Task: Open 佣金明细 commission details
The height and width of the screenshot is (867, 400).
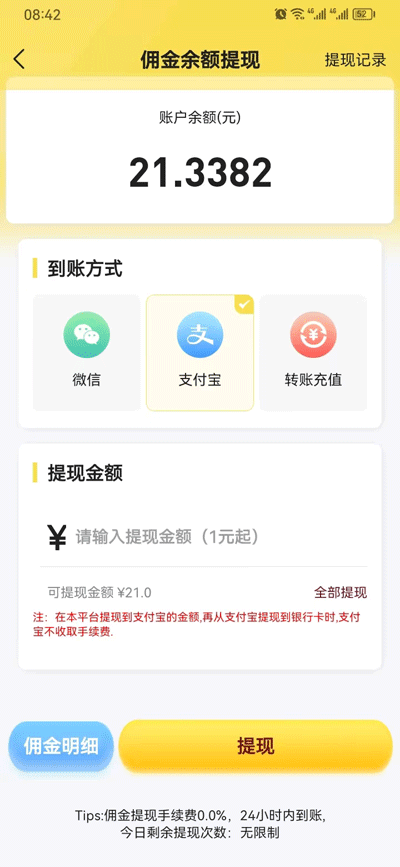Action: point(61,746)
